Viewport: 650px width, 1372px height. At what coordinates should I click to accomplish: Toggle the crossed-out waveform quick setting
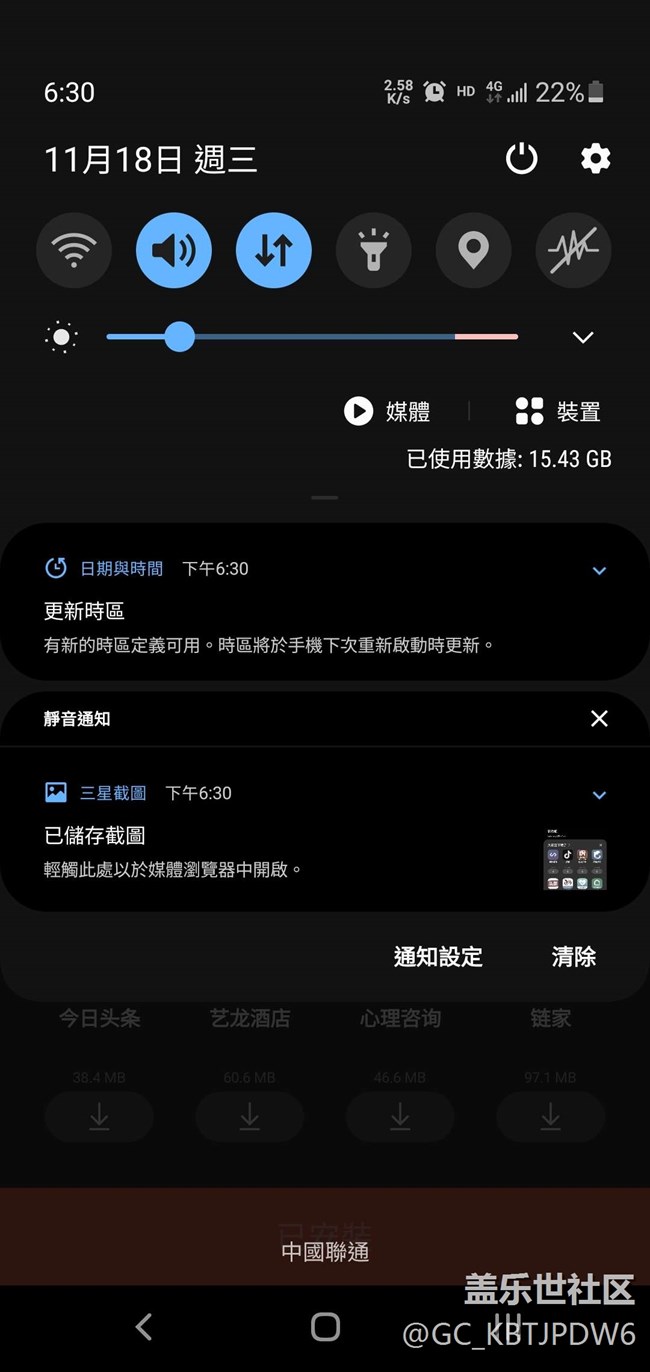coord(574,250)
